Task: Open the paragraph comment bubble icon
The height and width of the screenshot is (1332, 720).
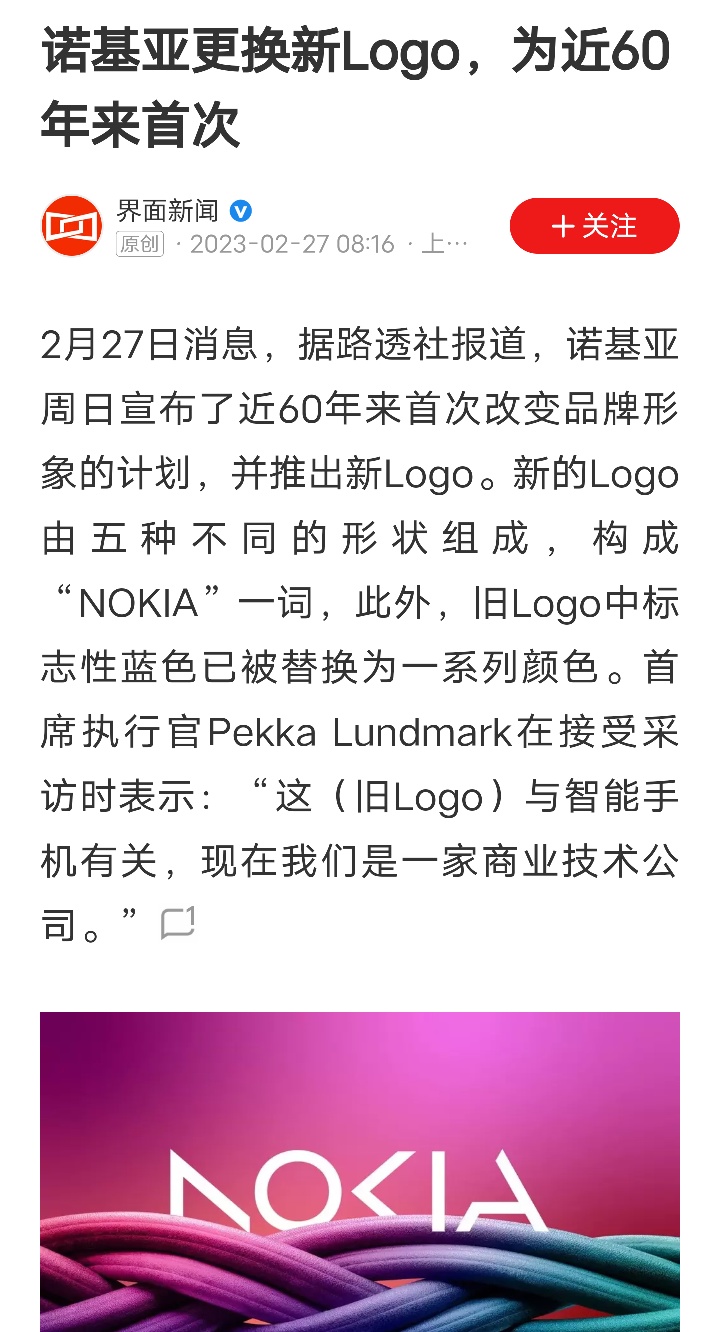Action: point(178,924)
